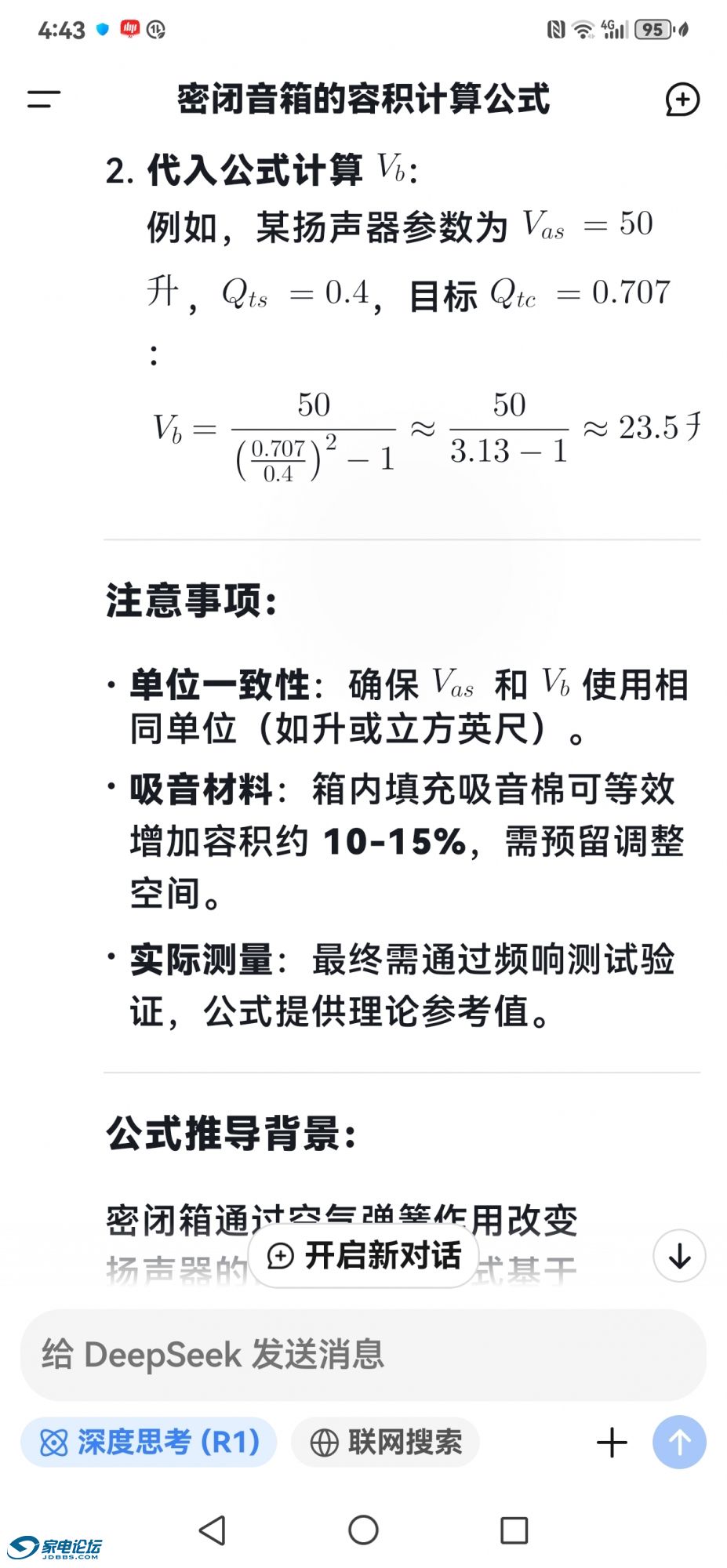Tap the scroll-to-bottom arrow icon
Image resolution: width=727 pixels, height=1568 pixels.
pos(678,1255)
